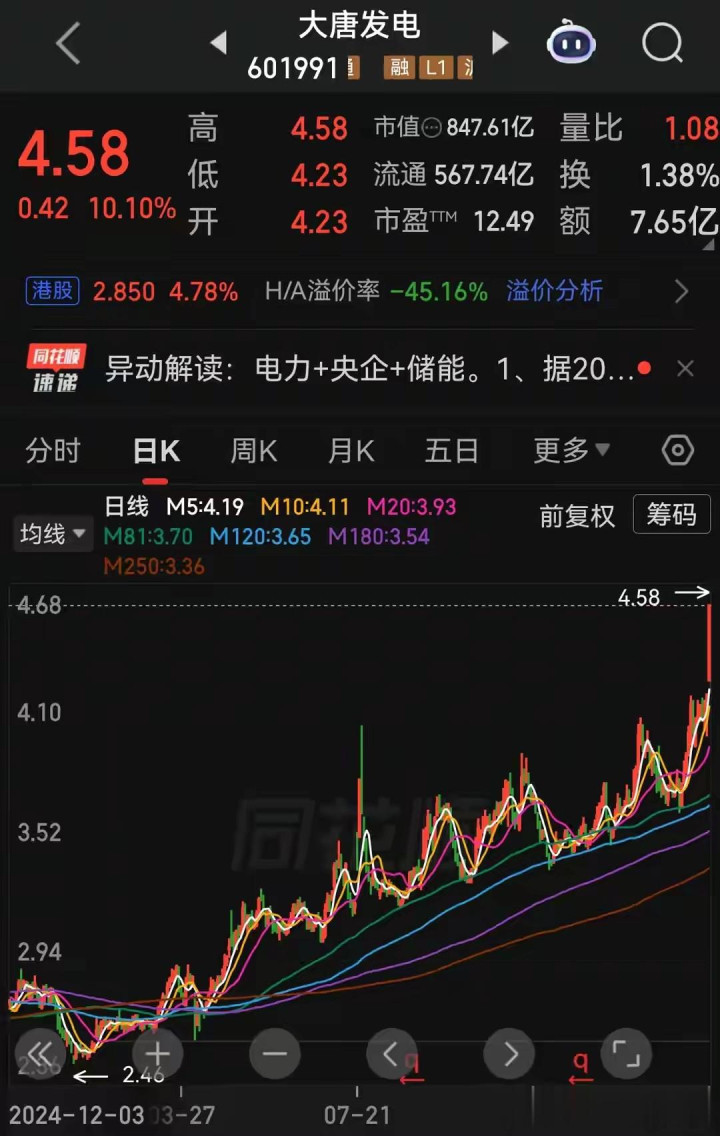Show the 月K chart
This screenshot has width=720, height=1136.
coord(351,451)
